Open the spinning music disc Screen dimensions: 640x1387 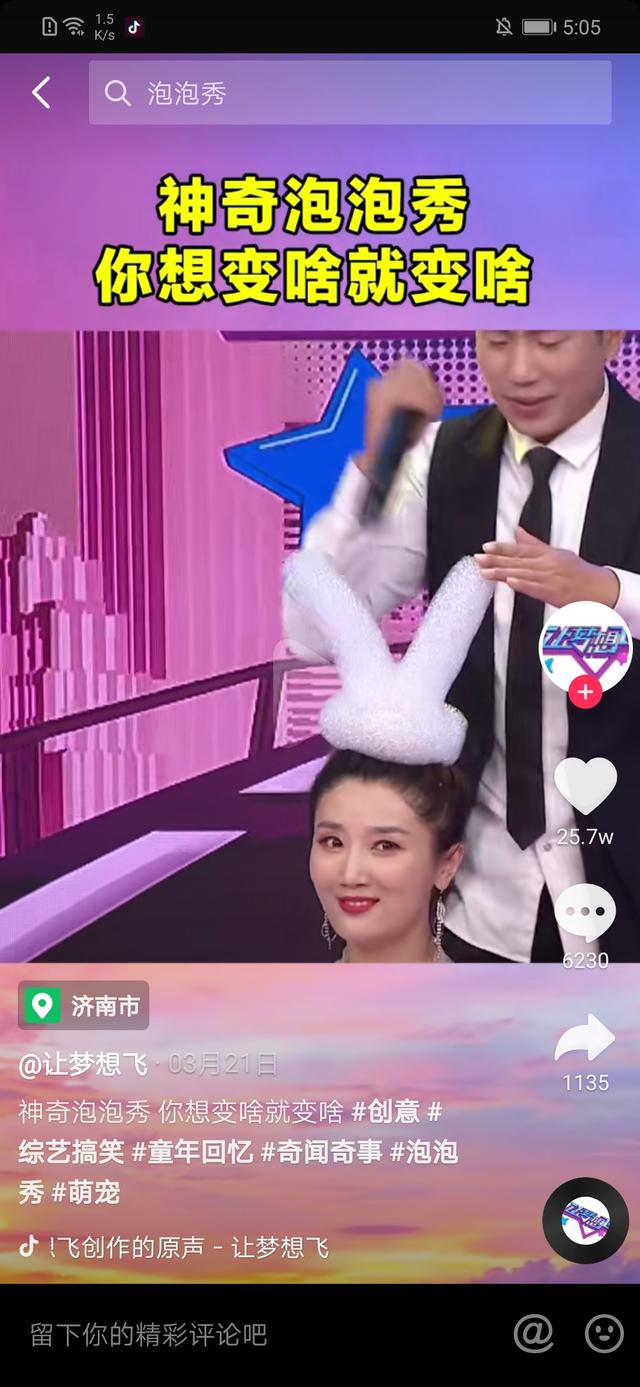click(x=586, y=1220)
